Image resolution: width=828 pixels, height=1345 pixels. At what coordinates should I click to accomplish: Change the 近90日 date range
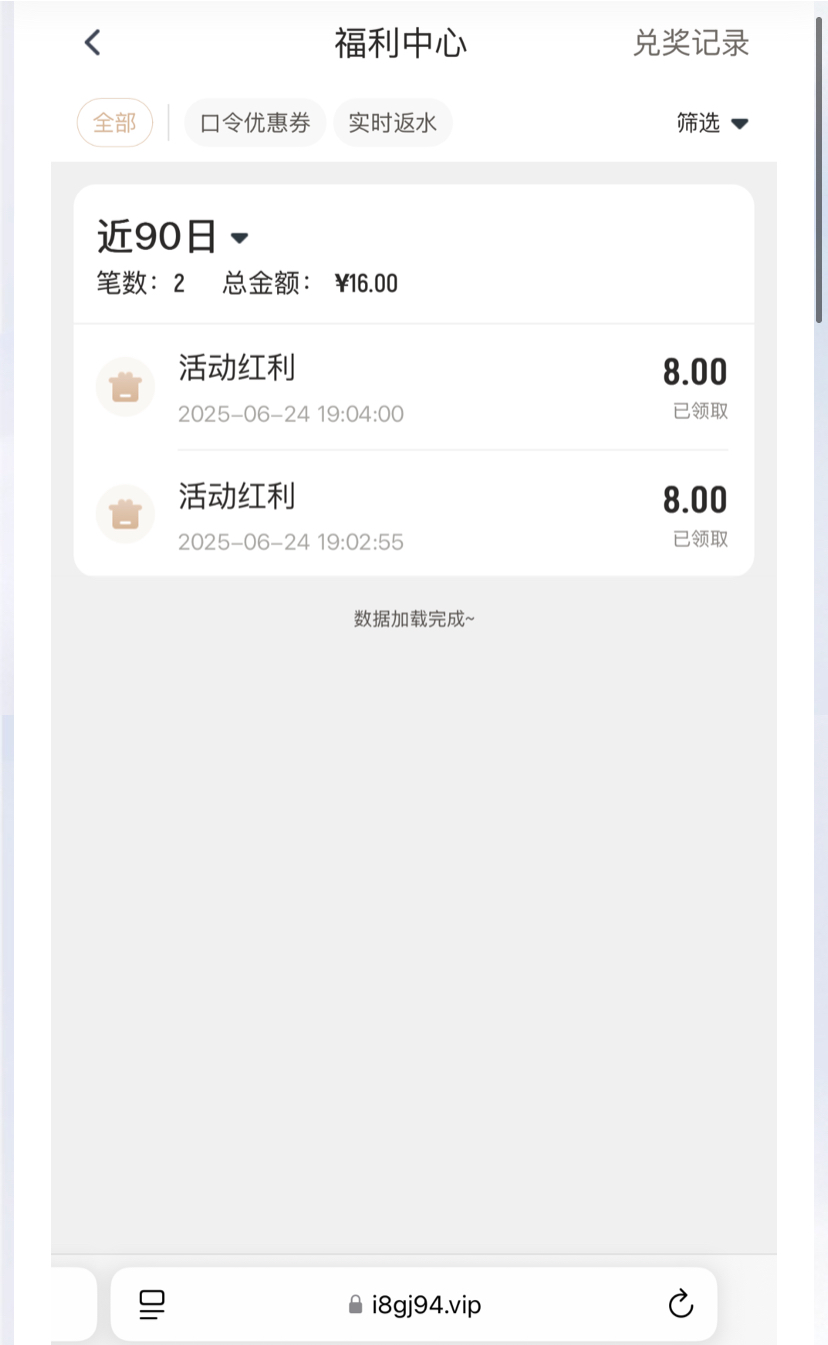[172, 237]
